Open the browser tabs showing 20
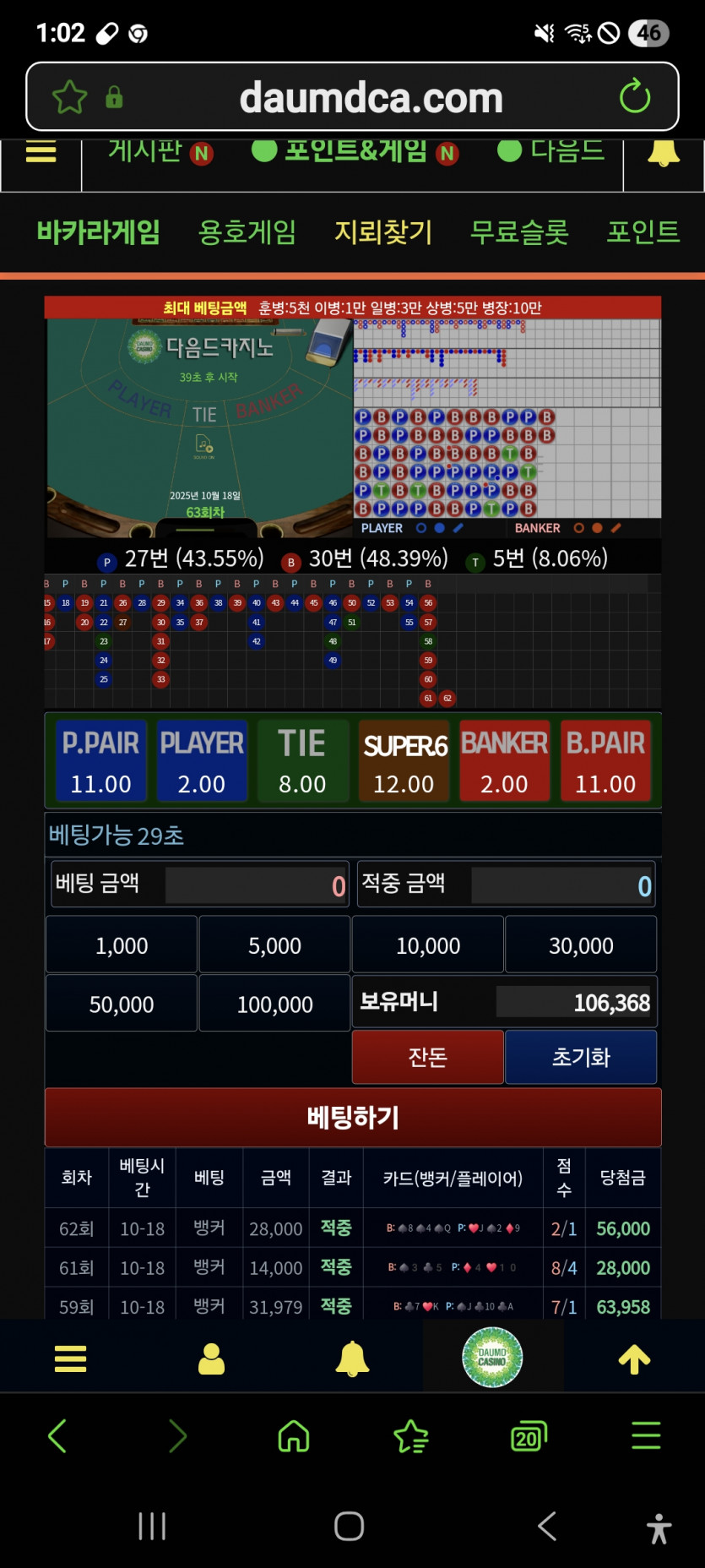This screenshot has width=705, height=1568. (x=529, y=1436)
